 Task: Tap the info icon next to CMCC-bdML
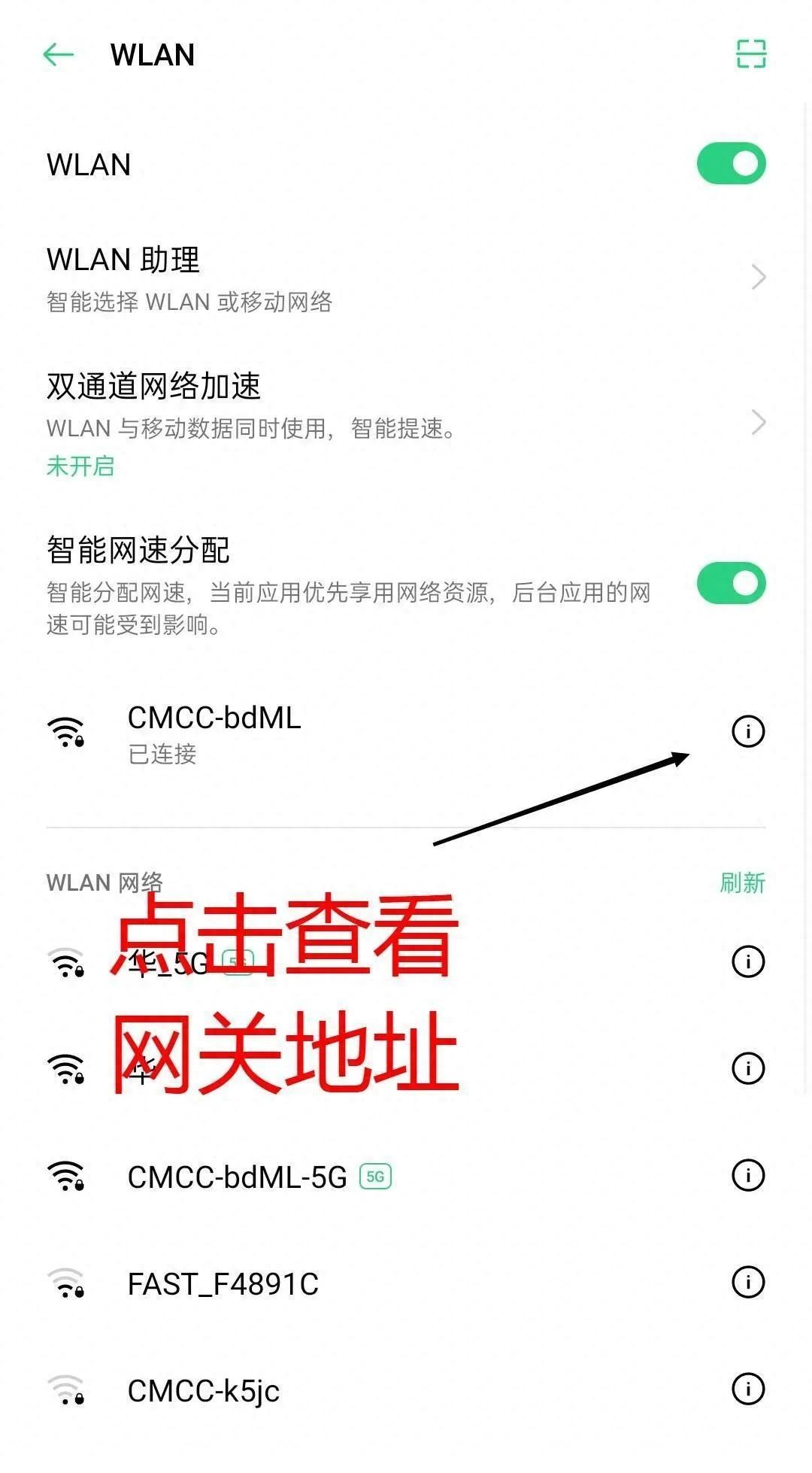pyautogui.click(x=747, y=731)
